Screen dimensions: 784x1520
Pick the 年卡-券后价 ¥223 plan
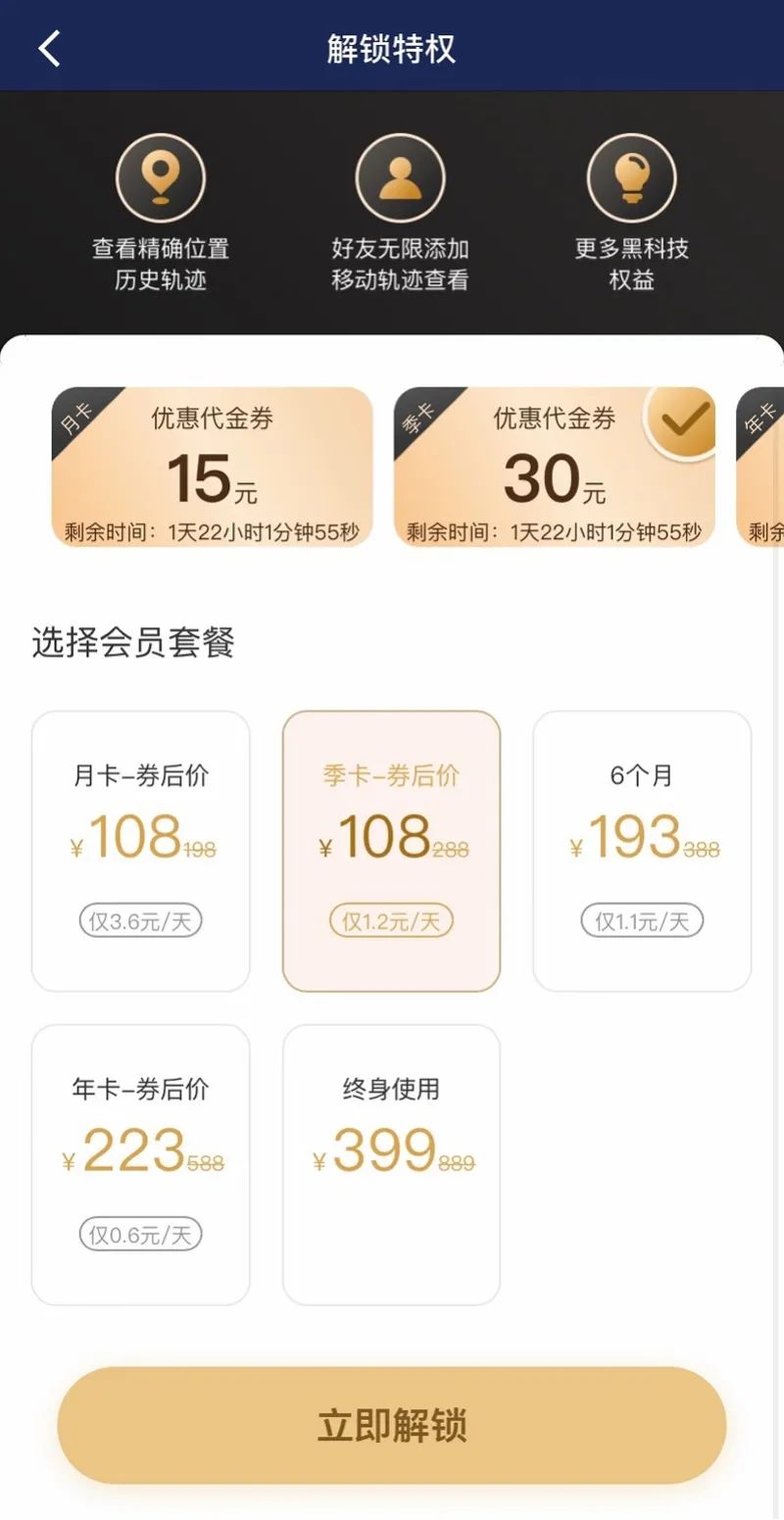[140, 1164]
